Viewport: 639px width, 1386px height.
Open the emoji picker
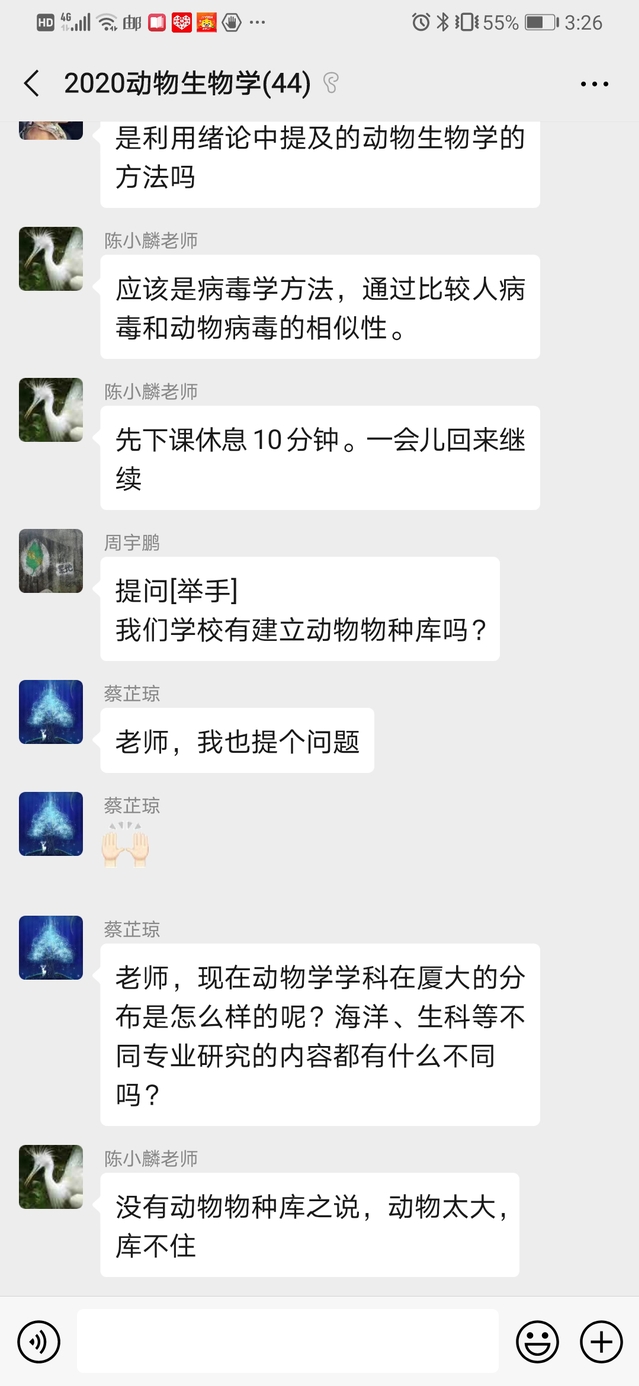(x=537, y=1341)
